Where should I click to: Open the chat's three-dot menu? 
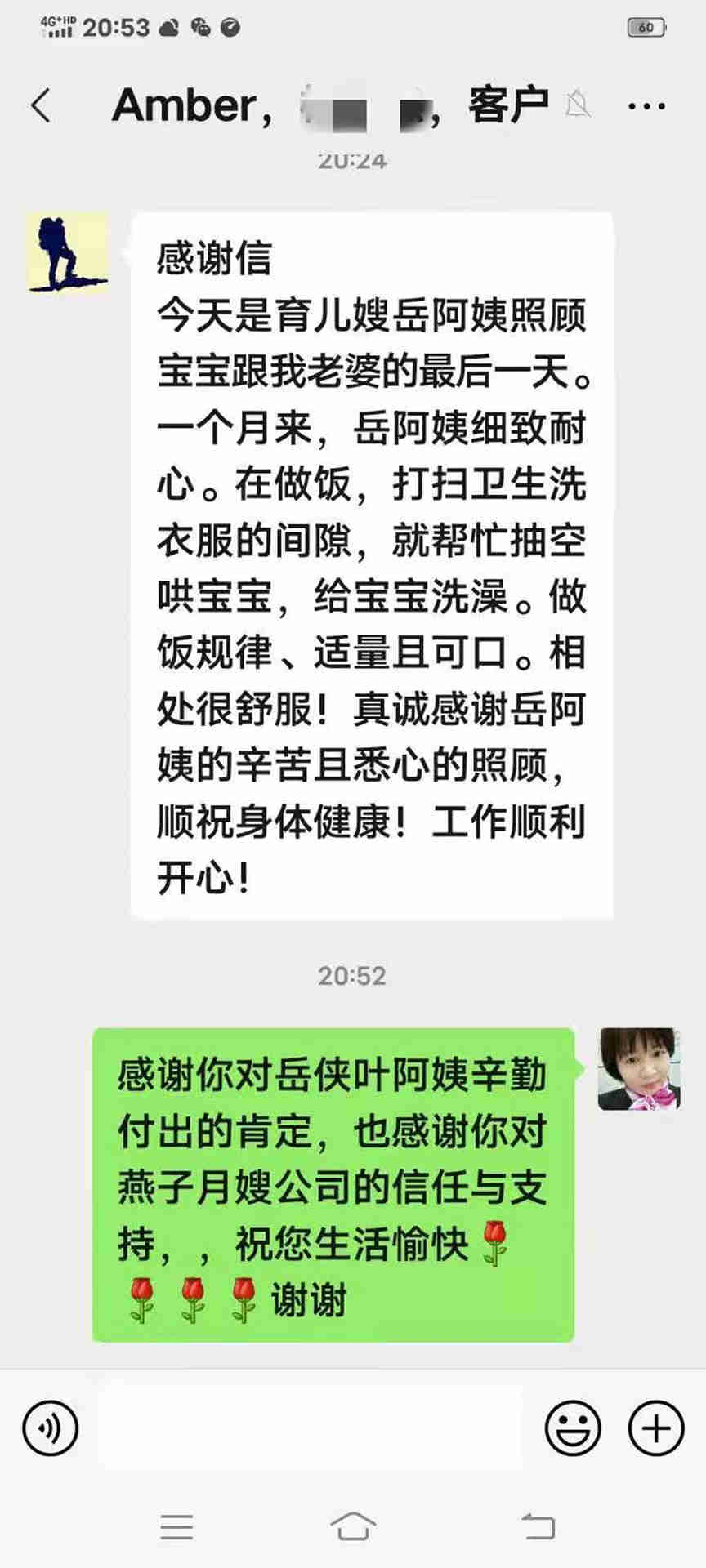(x=646, y=106)
